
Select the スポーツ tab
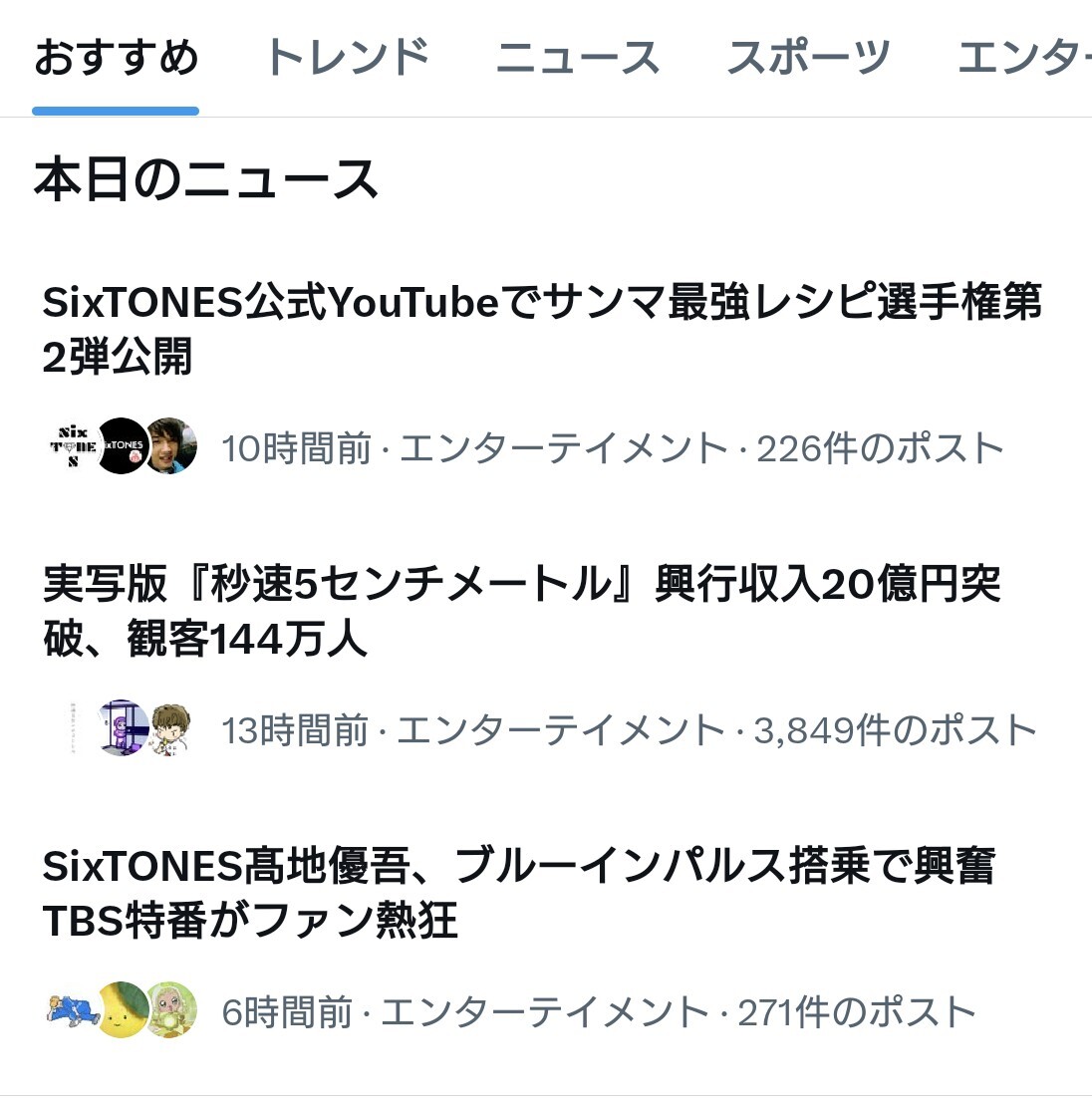click(808, 58)
